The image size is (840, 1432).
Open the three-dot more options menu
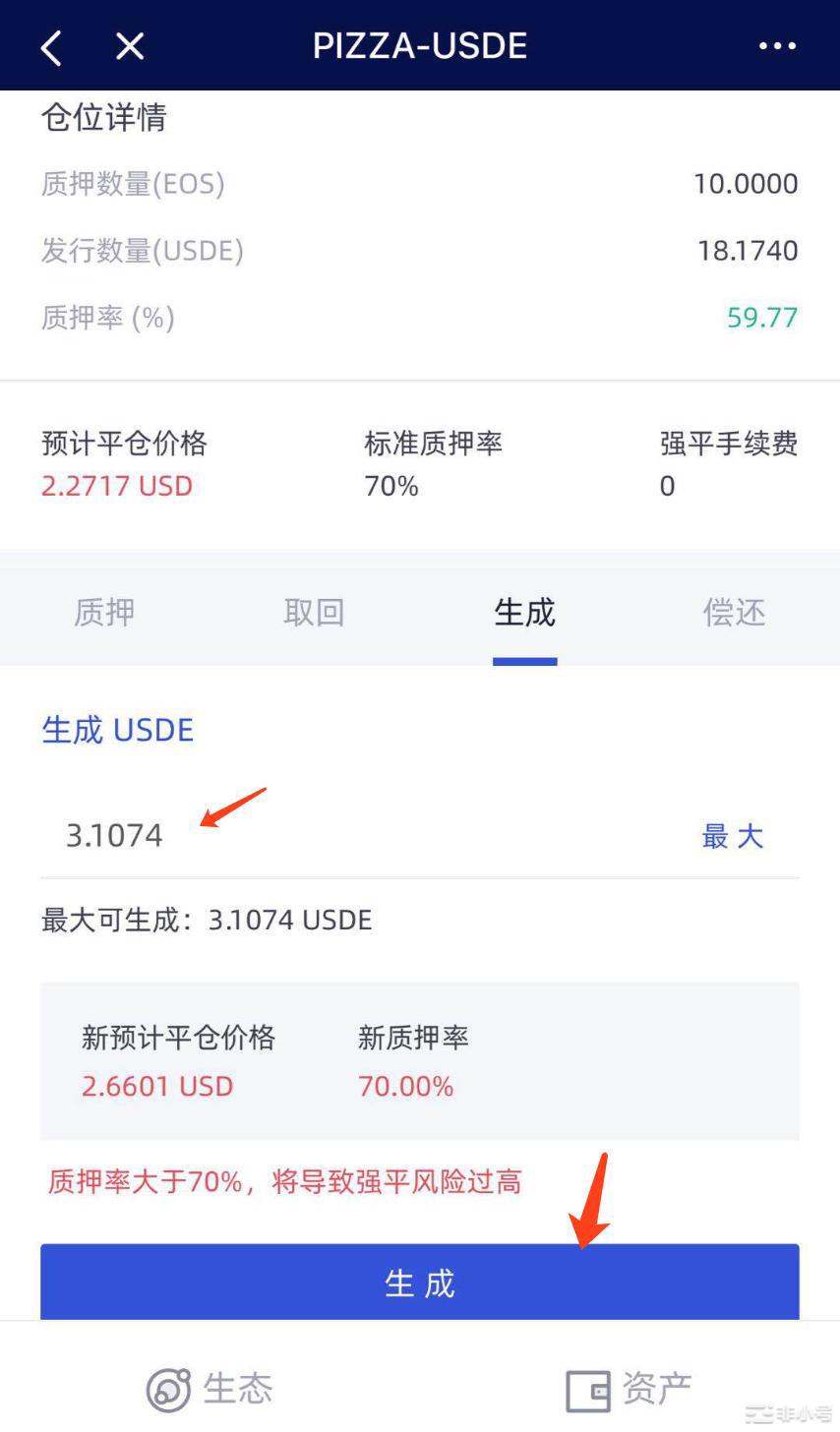pos(777,45)
